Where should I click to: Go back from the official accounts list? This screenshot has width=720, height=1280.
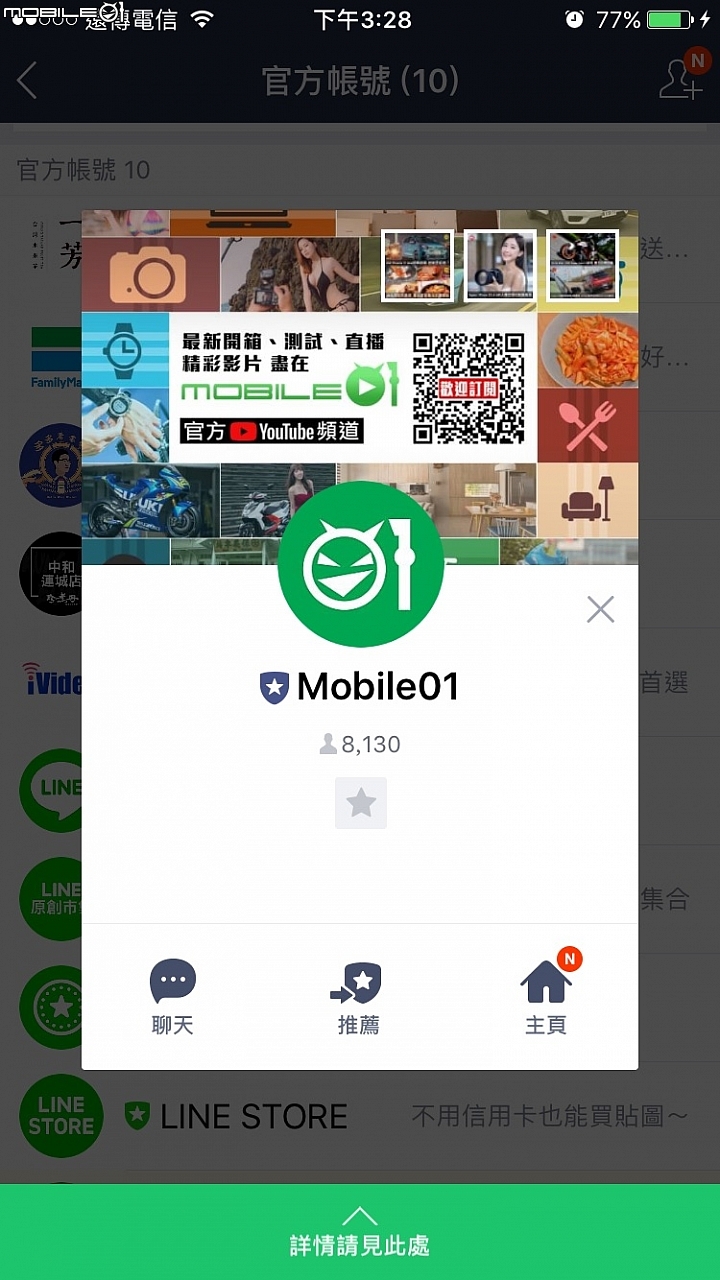[x=28, y=80]
